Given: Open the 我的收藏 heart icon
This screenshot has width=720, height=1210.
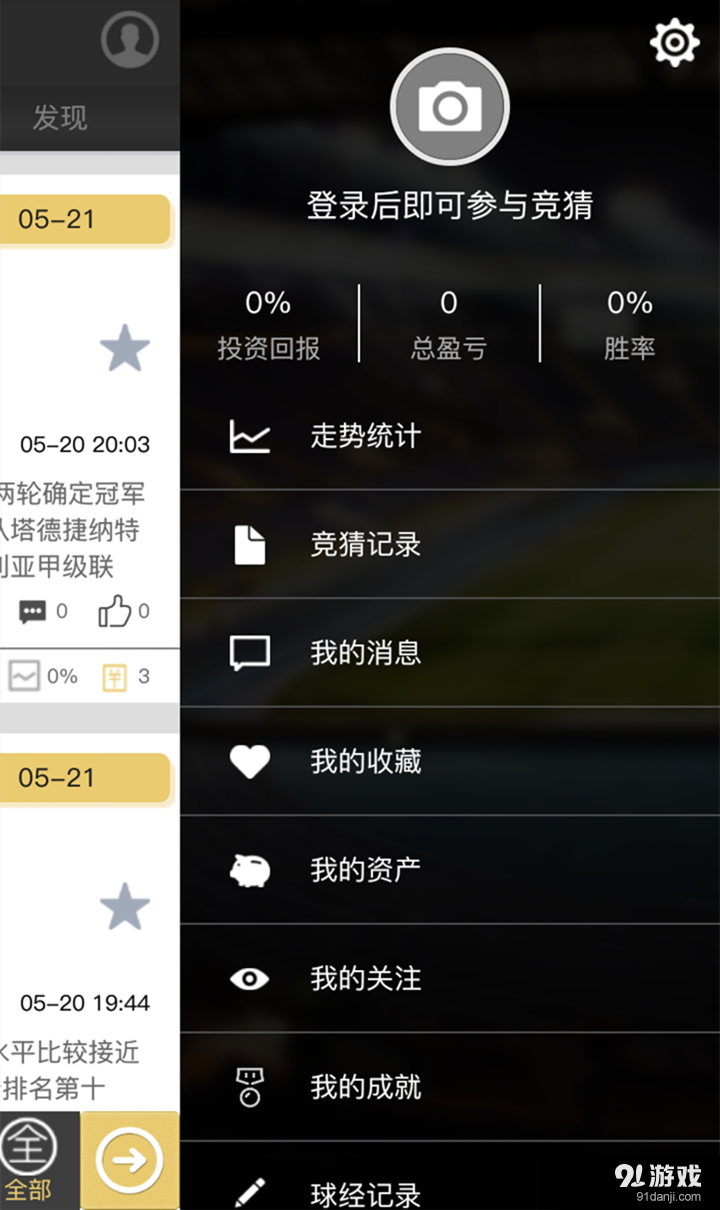Looking at the screenshot, I should tap(249, 761).
